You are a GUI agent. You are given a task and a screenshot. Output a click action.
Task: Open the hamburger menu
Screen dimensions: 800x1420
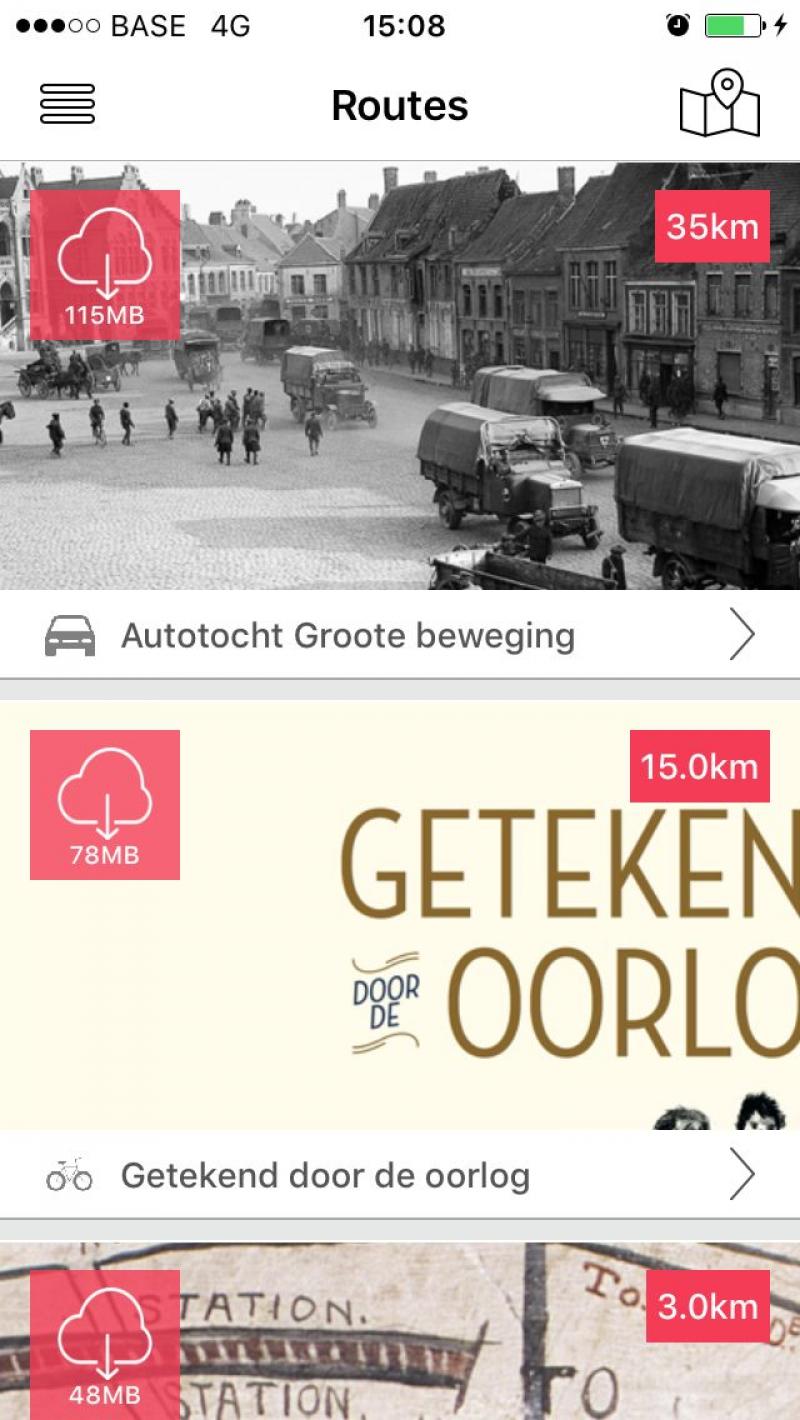(67, 104)
